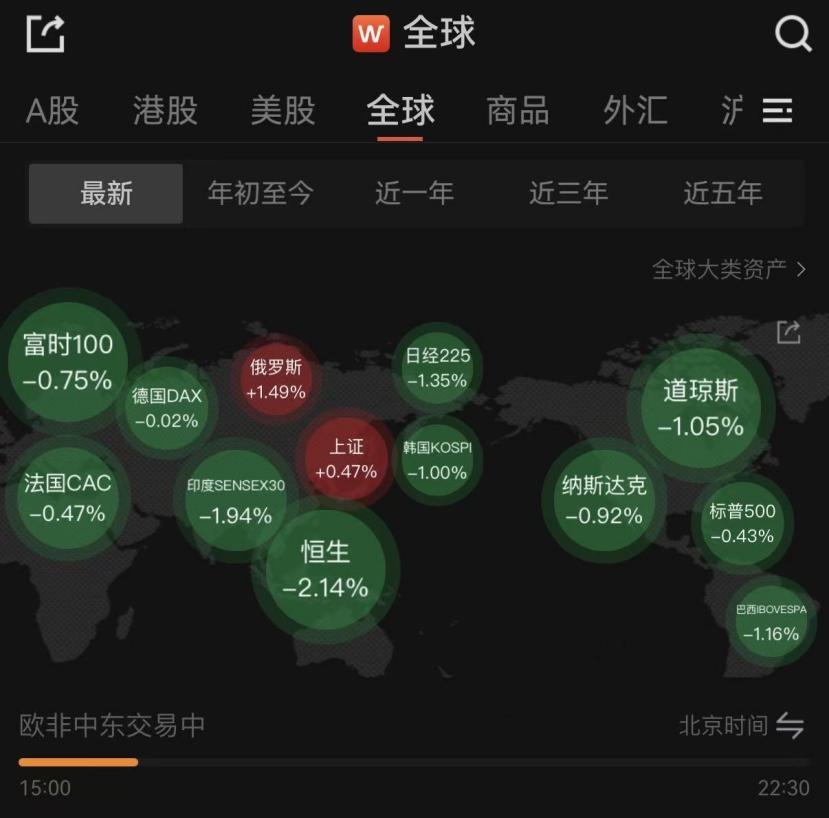This screenshot has width=829, height=818.
Task: Open the 上证 index bubble
Action: [x=346, y=459]
